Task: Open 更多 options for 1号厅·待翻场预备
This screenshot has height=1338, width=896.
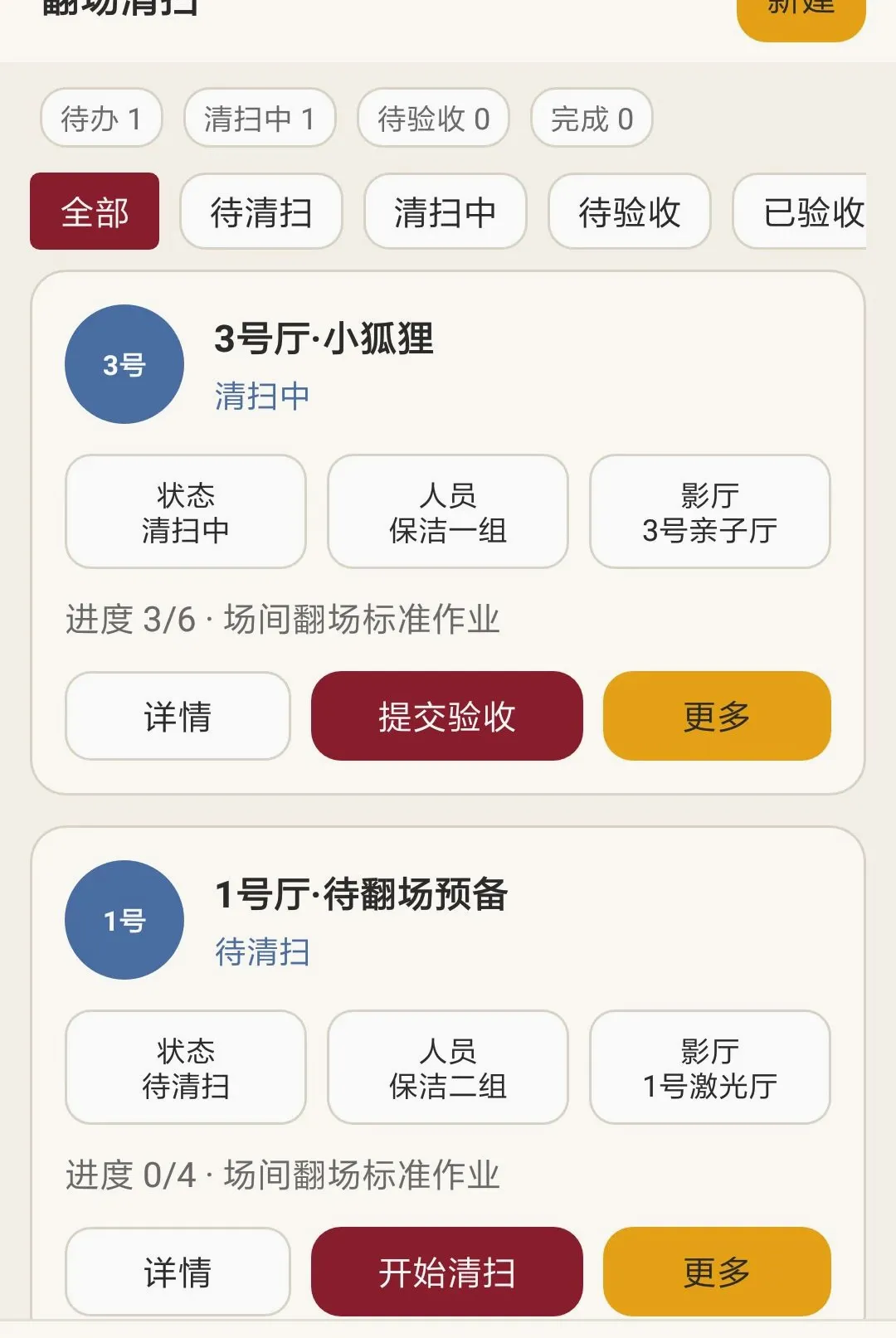Action: point(717,1272)
